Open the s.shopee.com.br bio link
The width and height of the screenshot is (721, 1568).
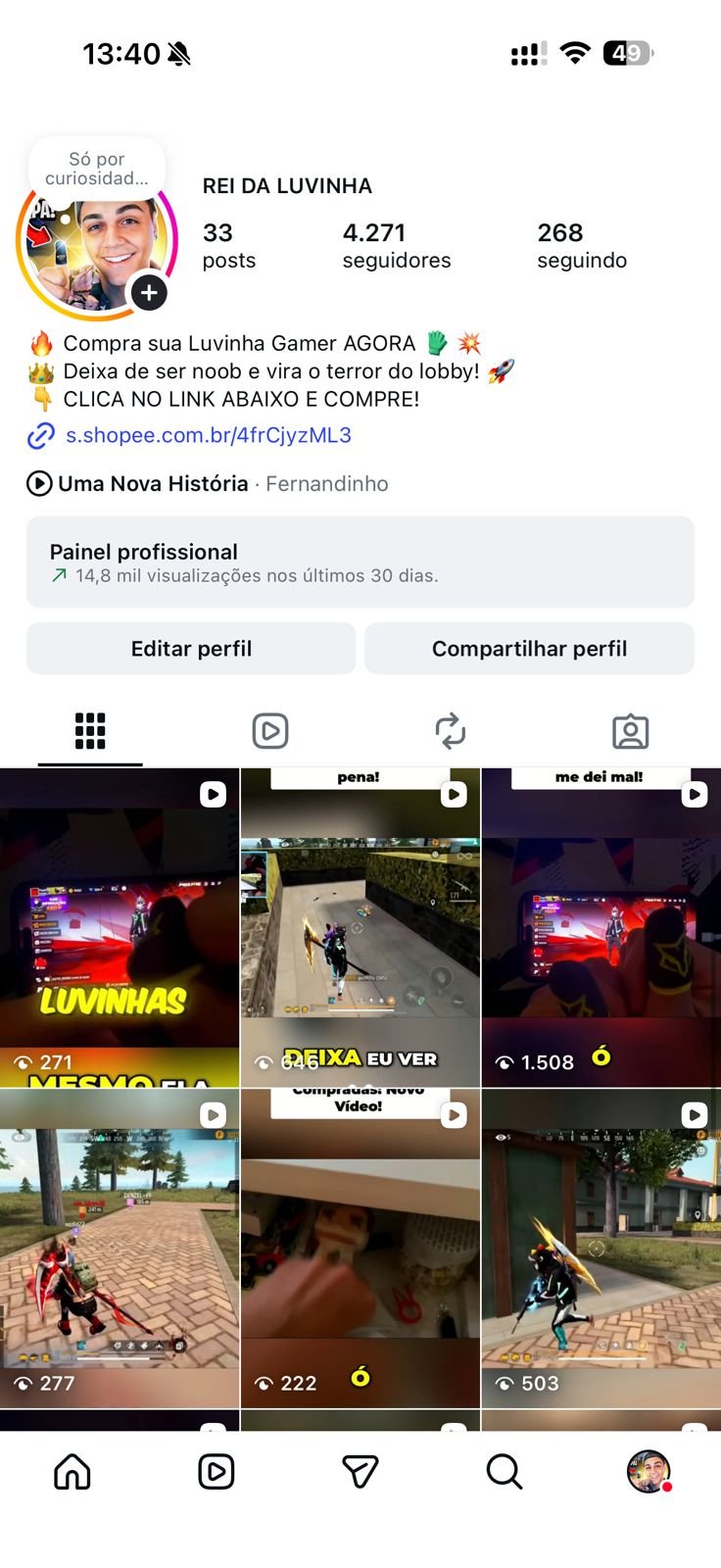click(208, 435)
